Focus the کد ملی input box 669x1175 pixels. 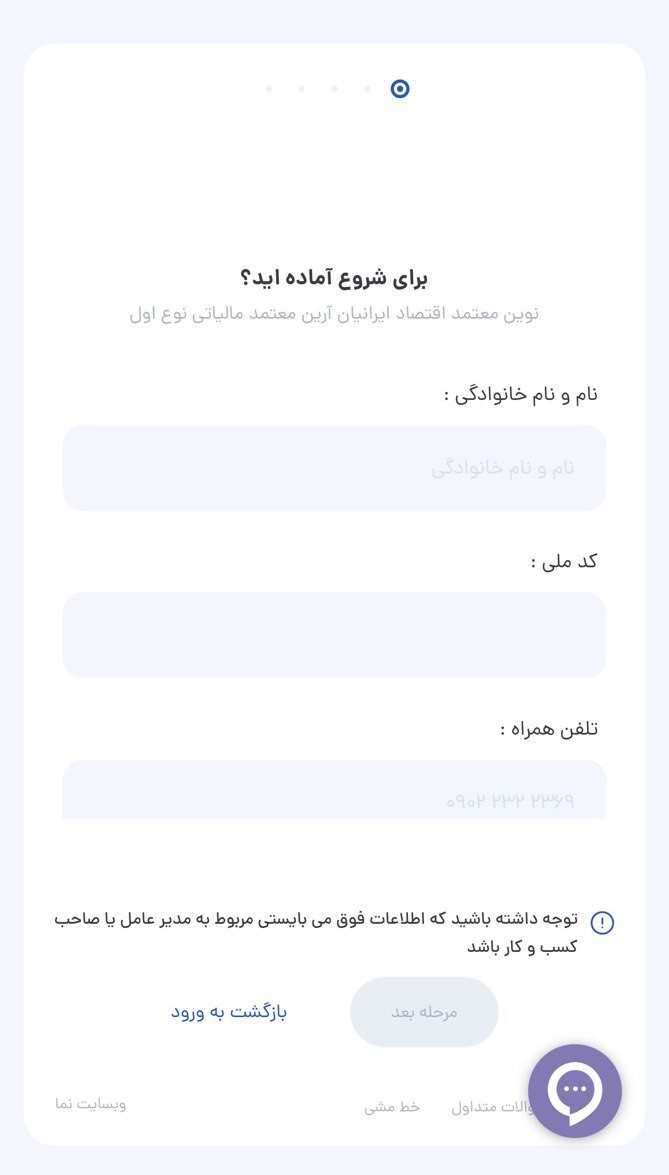[334, 635]
